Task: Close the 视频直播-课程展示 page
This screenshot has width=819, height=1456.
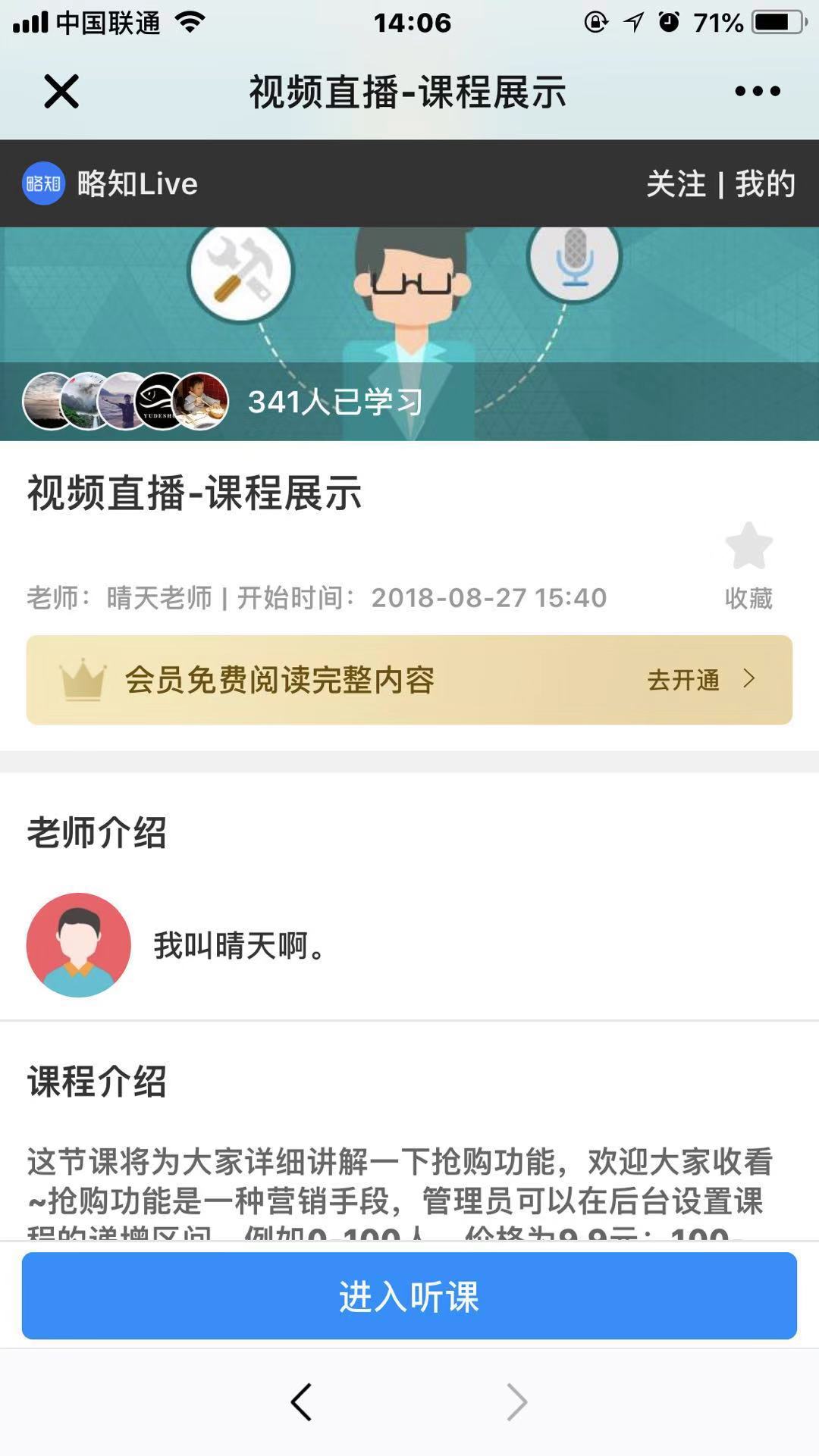Action: (x=61, y=92)
